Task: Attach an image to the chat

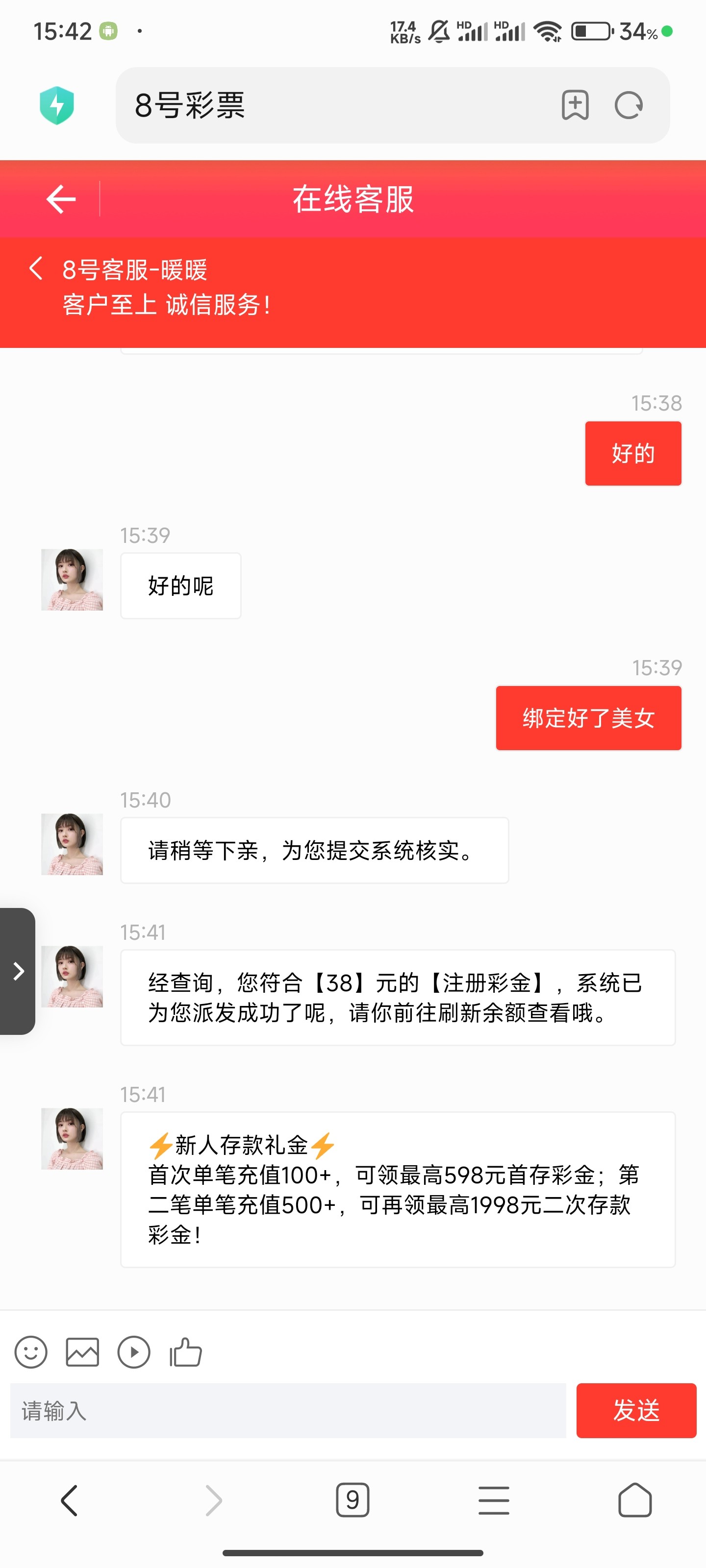Action: coord(82,1352)
